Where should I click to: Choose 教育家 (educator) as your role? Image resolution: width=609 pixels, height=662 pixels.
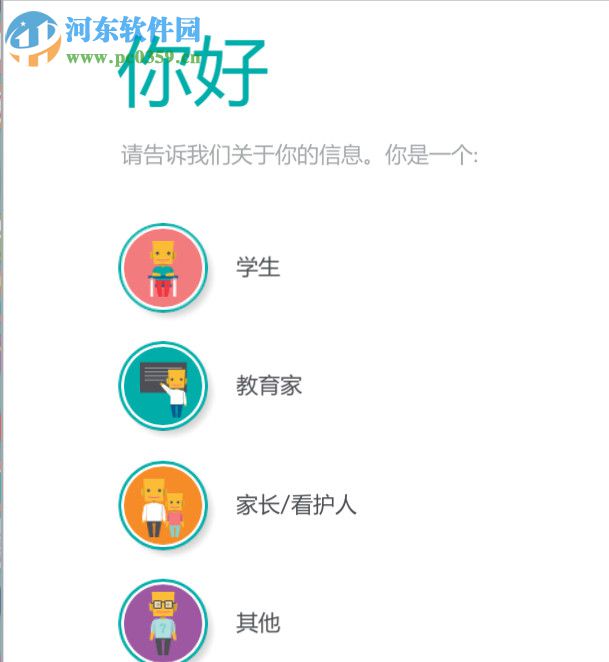click(163, 386)
